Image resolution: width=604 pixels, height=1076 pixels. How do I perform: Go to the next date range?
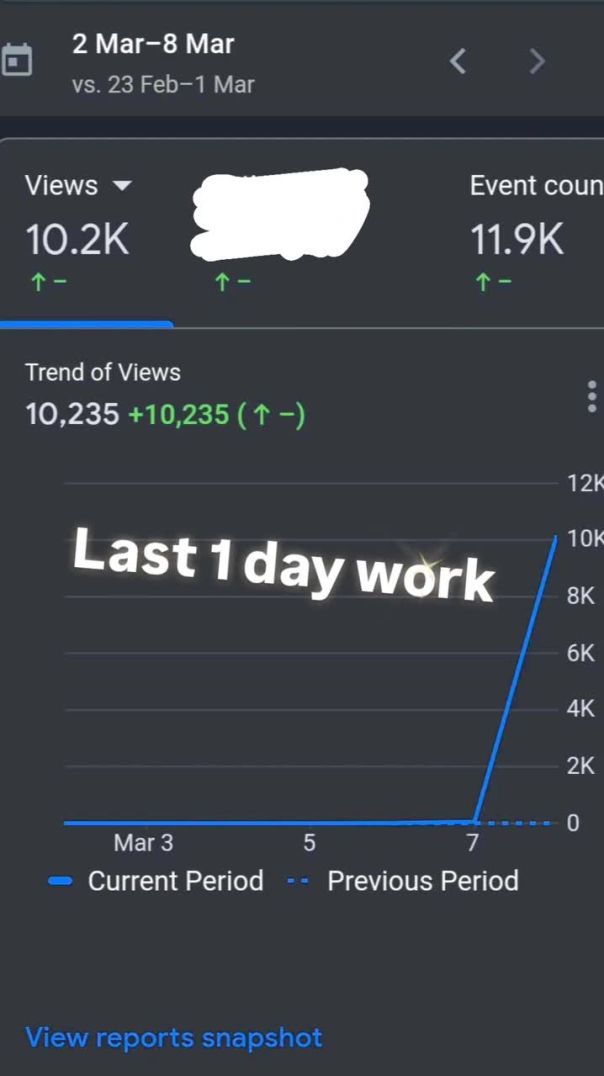pos(537,62)
